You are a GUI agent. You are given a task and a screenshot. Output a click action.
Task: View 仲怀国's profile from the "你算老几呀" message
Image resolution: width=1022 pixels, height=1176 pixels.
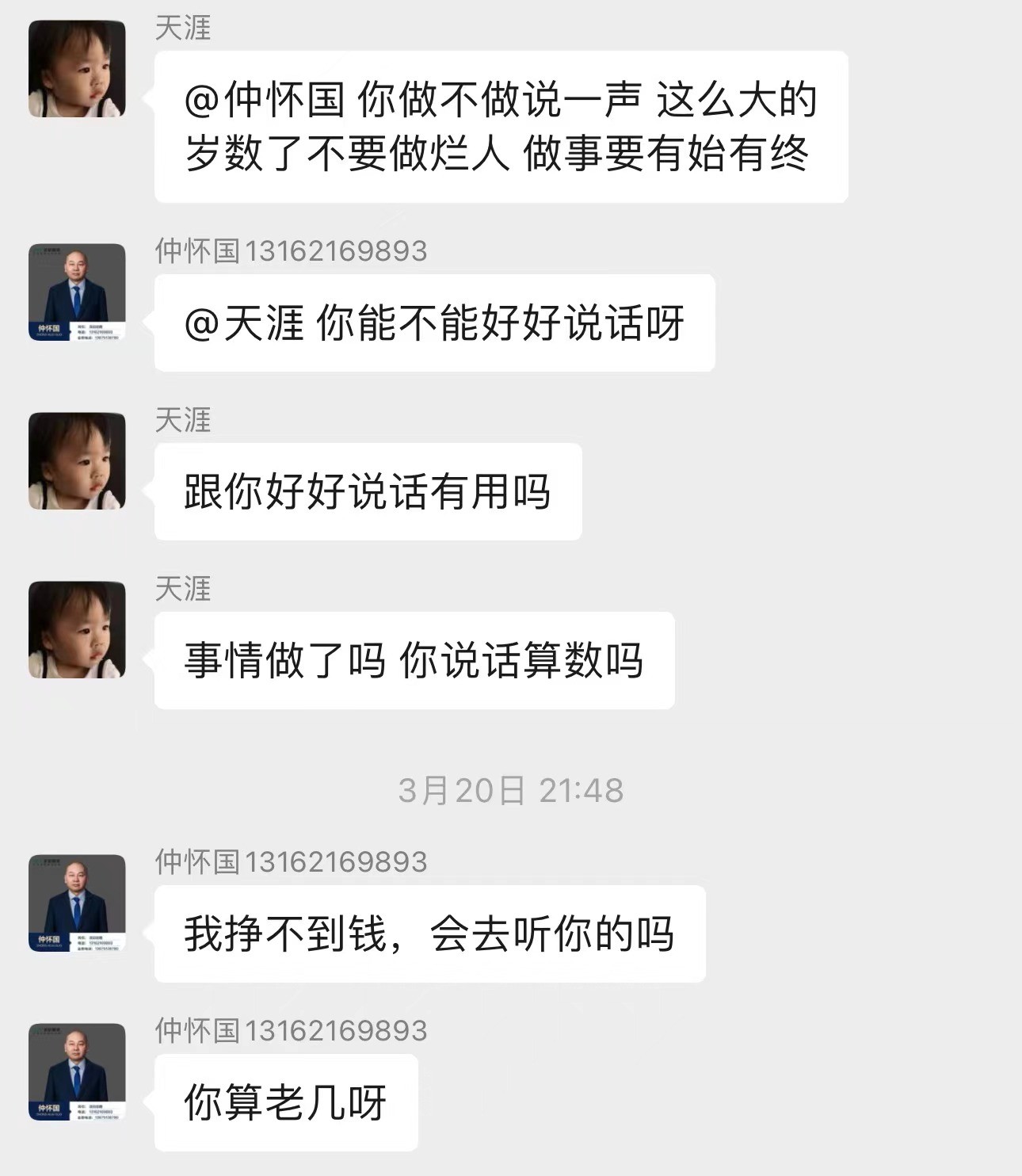[77, 1071]
